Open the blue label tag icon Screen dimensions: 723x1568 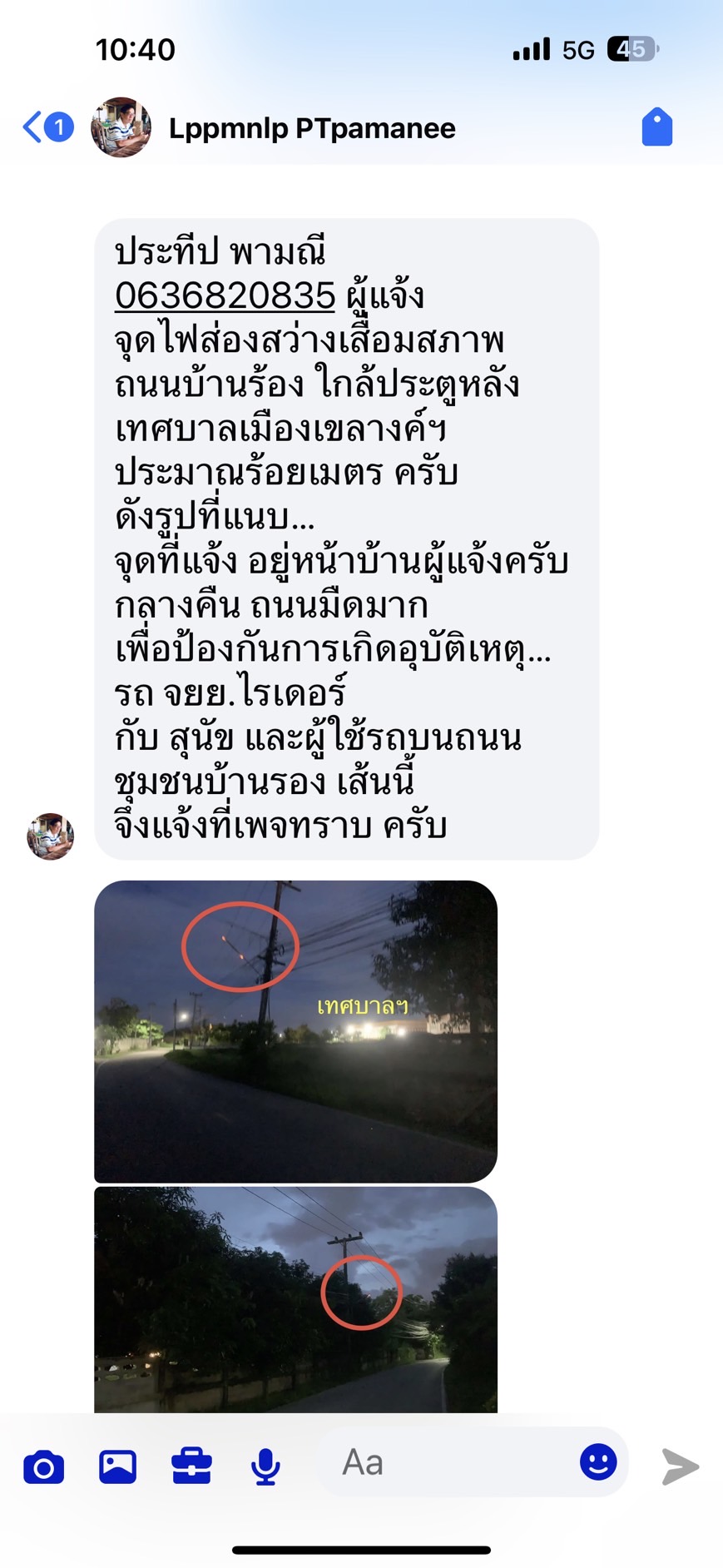pos(656,127)
